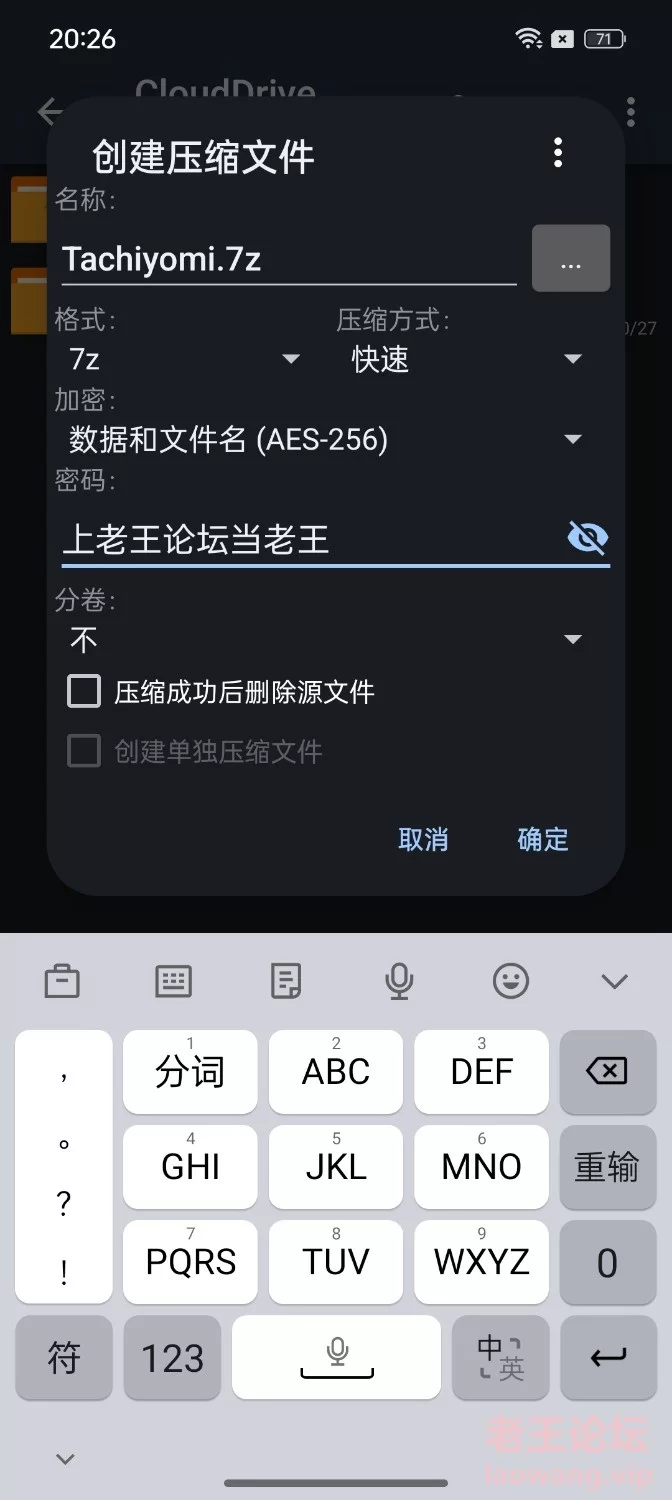Tap the 重输 key on keyboard
The height and width of the screenshot is (1500, 672).
(607, 1167)
